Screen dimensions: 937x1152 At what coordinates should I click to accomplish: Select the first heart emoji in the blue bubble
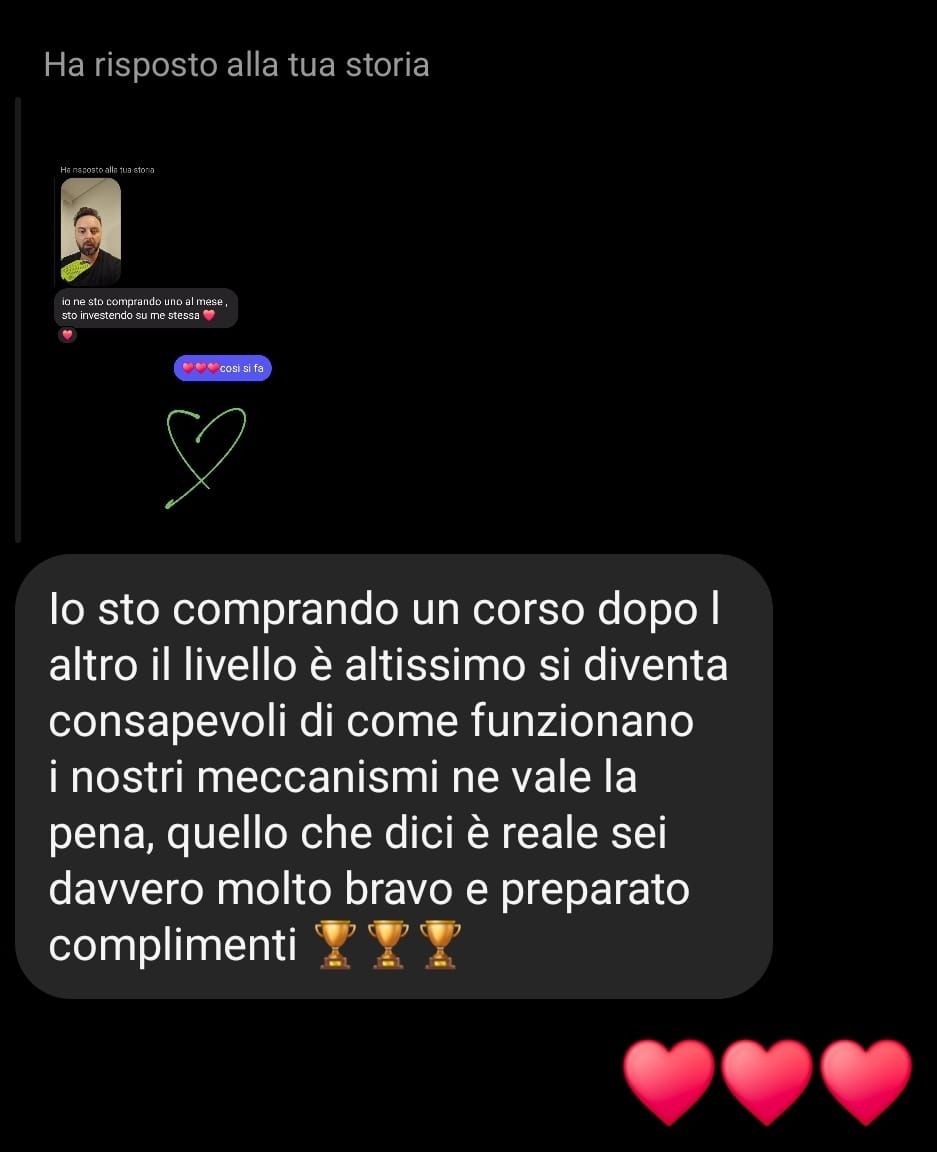click(187, 368)
